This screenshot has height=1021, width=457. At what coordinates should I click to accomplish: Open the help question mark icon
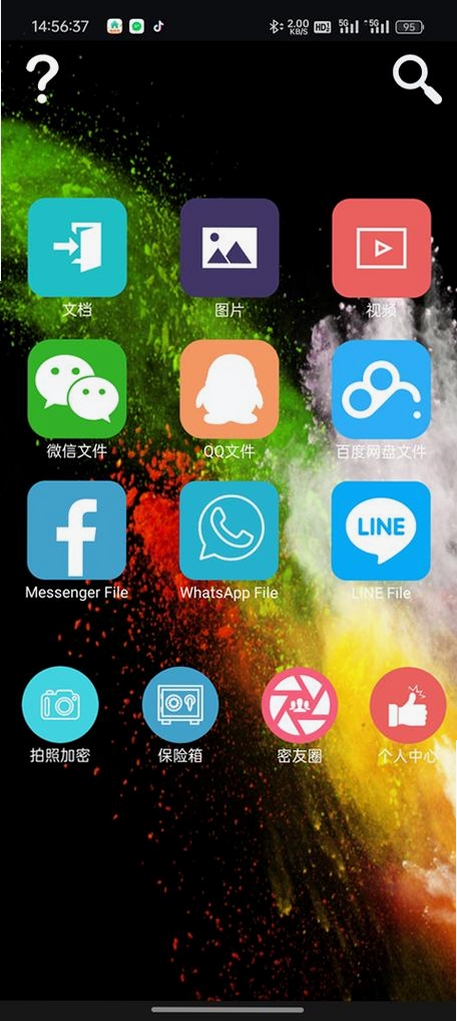(x=42, y=79)
